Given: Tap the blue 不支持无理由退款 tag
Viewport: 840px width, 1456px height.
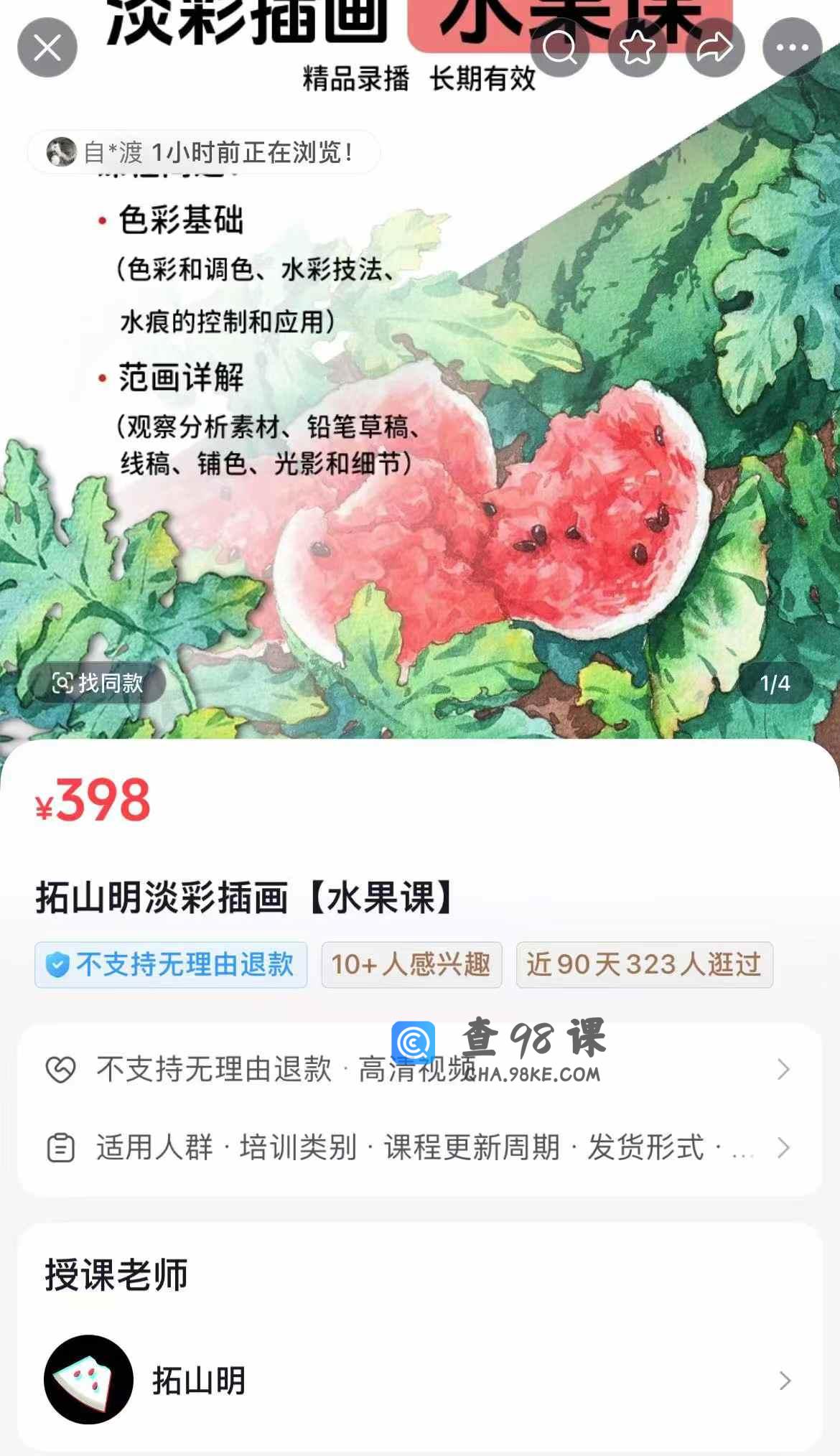Looking at the screenshot, I should pyautogui.click(x=171, y=965).
